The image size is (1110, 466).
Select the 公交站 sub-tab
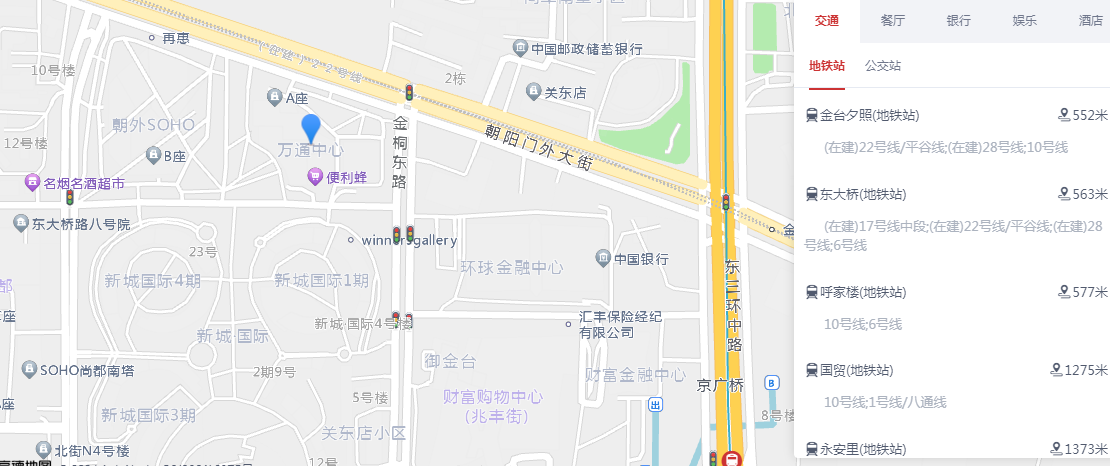[x=883, y=66]
